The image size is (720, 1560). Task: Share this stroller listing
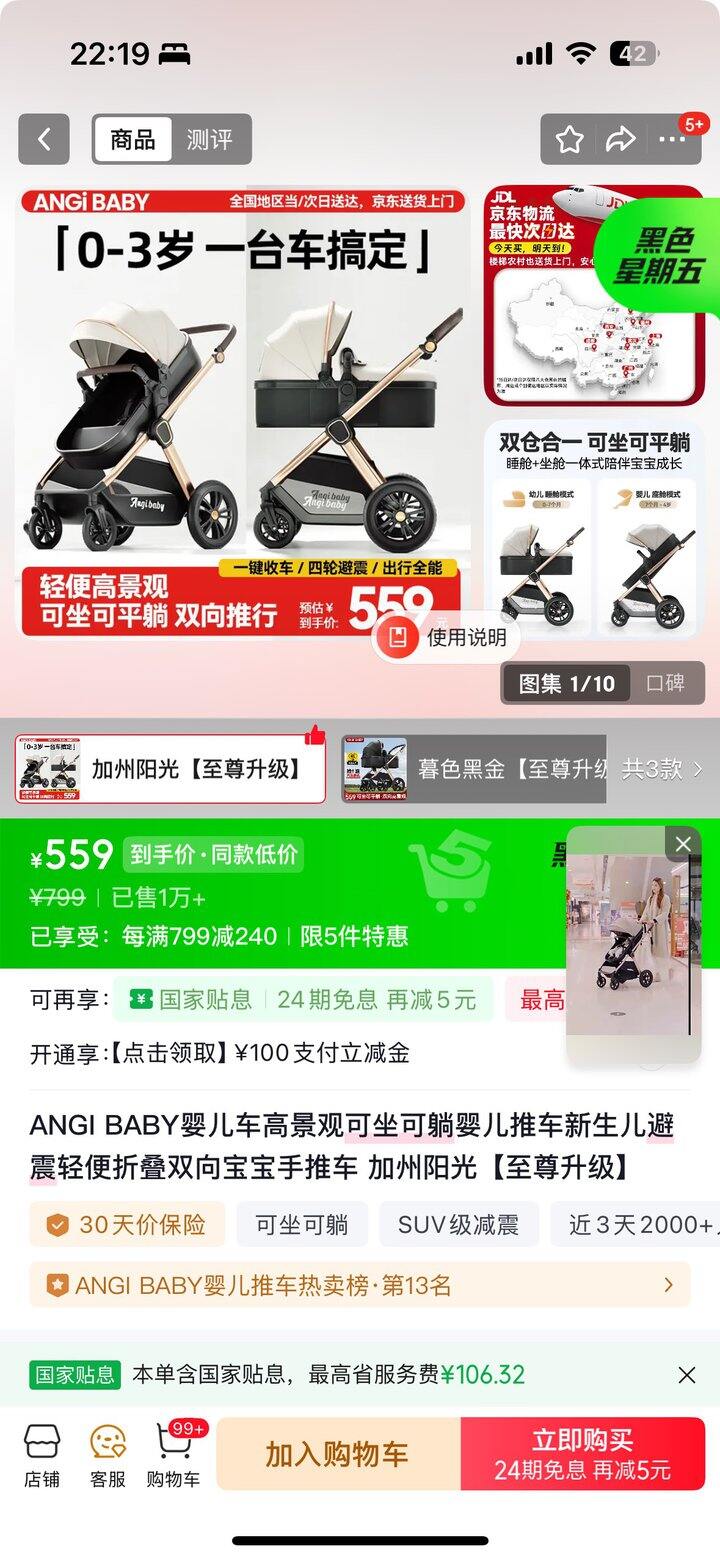(x=621, y=140)
